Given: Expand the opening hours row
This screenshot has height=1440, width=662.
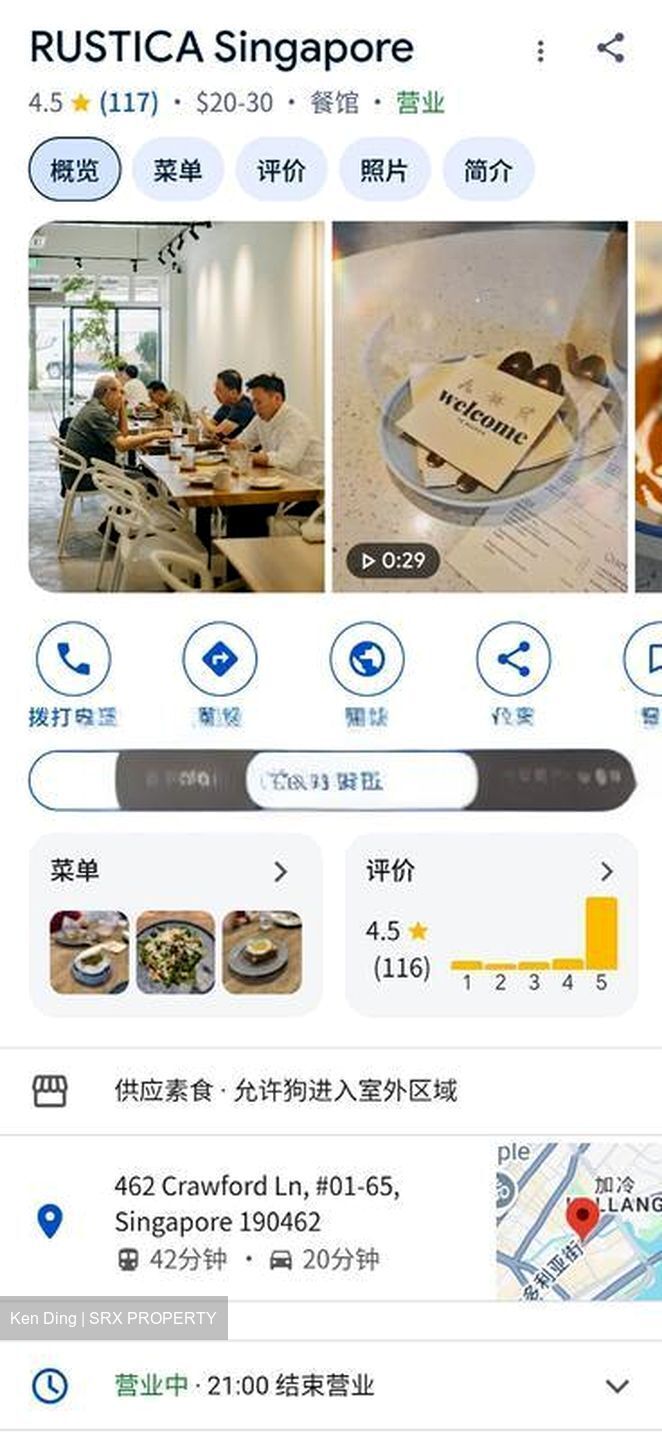Looking at the screenshot, I should (617, 1386).
